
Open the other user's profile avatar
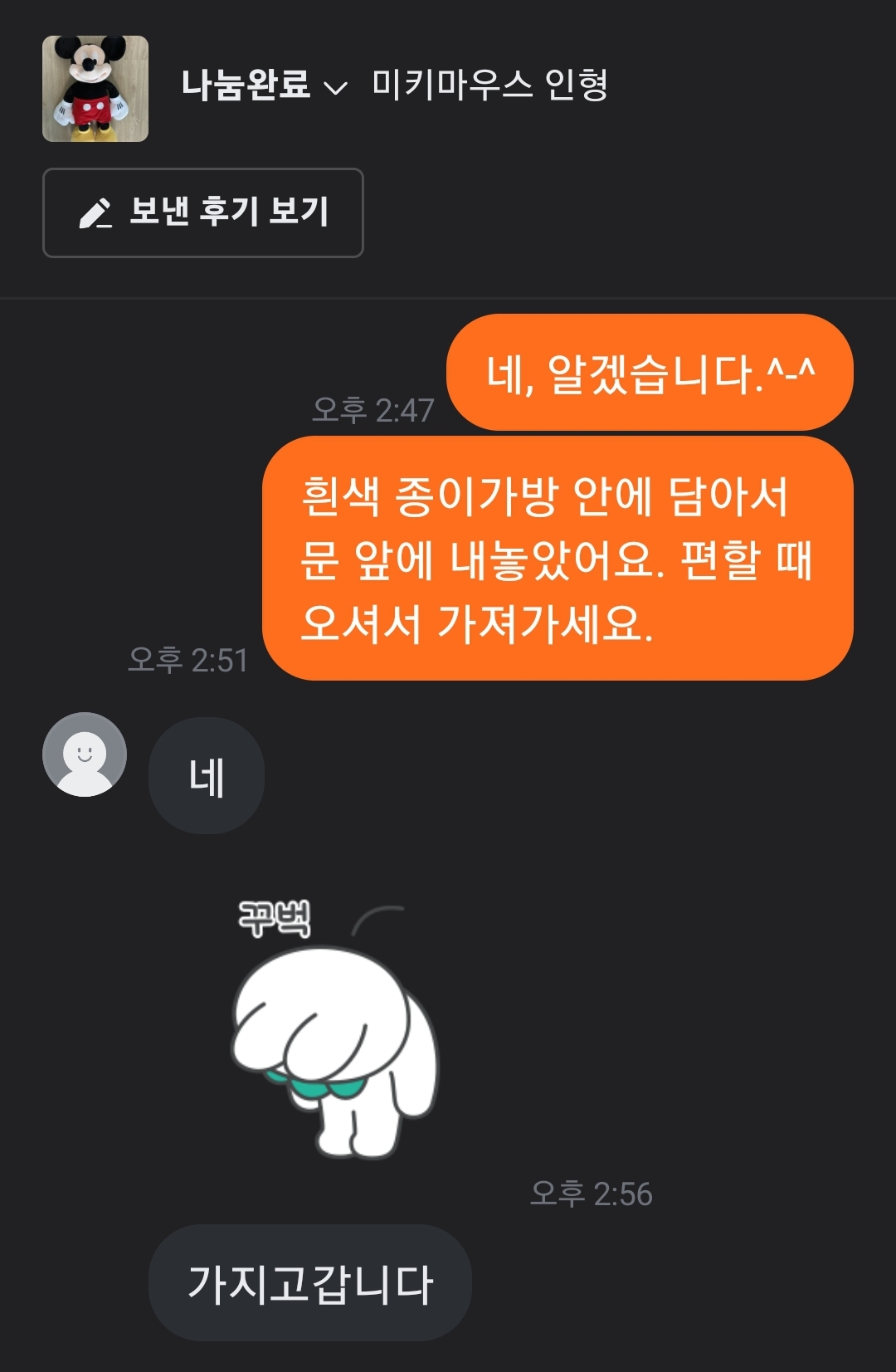point(85,754)
